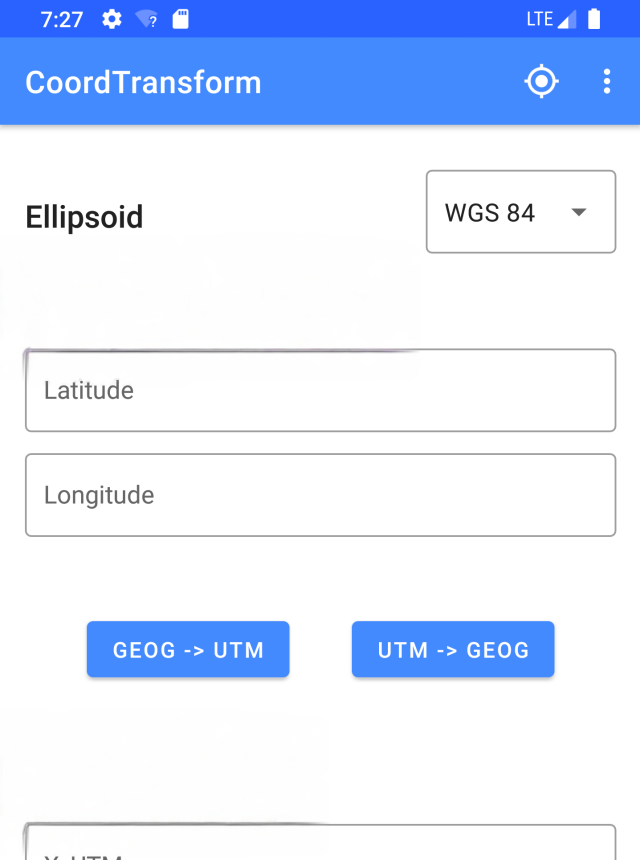Convert with GEOG -> UTM button
The width and height of the screenshot is (640, 860).
pyautogui.click(x=188, y=650)
